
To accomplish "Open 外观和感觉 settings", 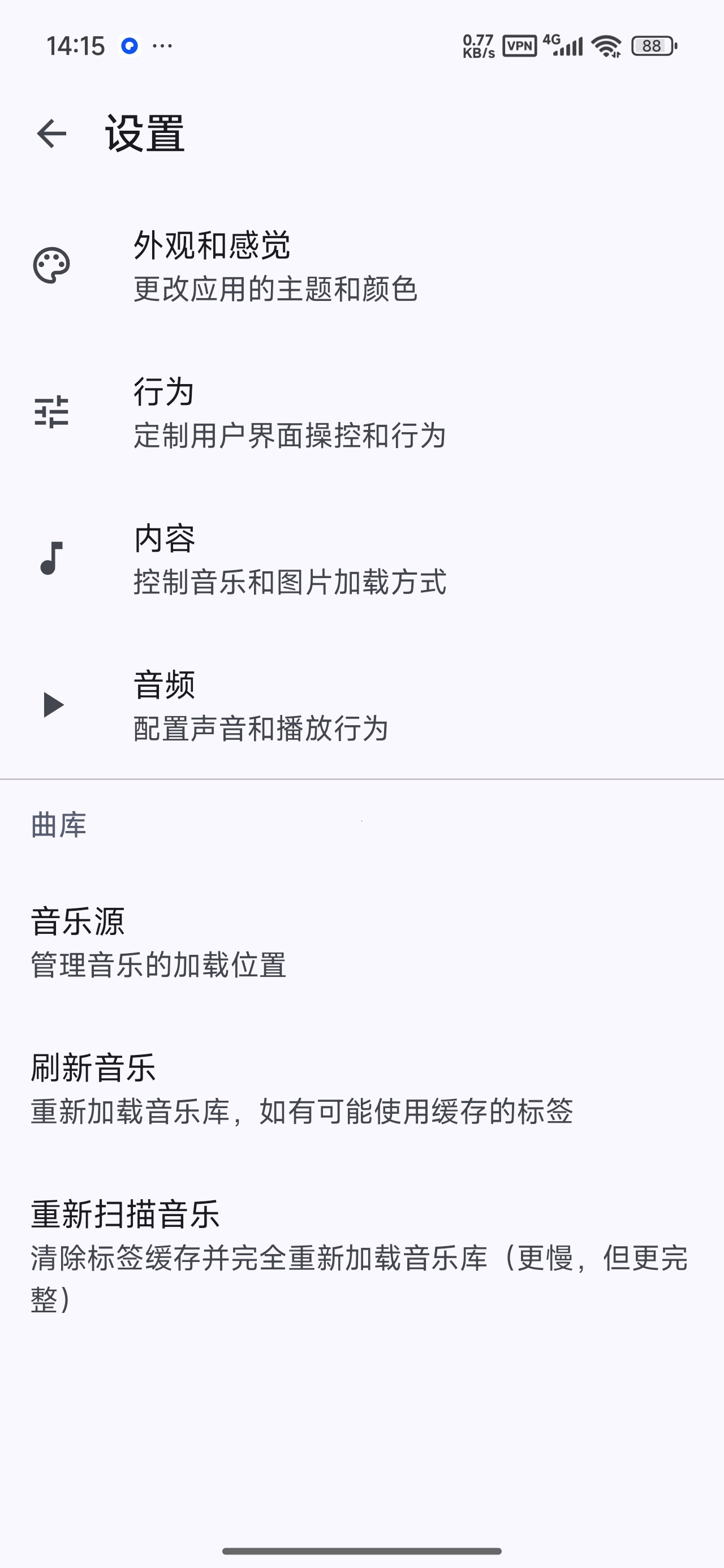I will point(361,266).
